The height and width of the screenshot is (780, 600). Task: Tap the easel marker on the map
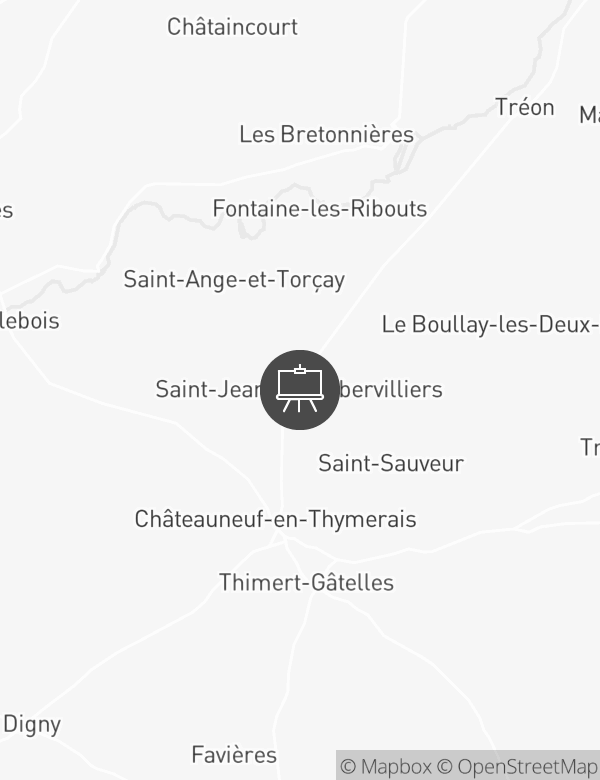(x=300, y=390)
